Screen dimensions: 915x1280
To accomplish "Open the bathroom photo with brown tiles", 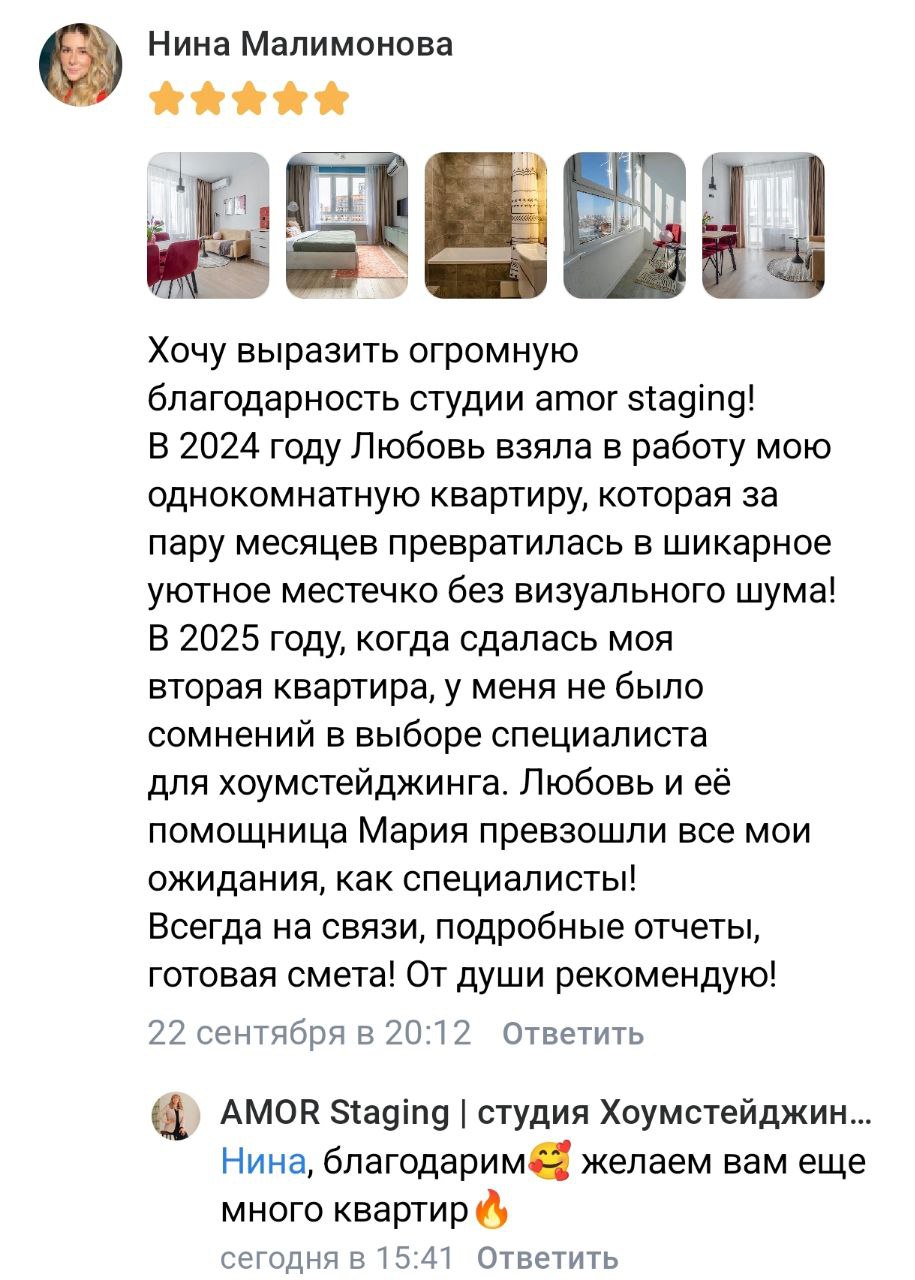I will coord(486,225).
